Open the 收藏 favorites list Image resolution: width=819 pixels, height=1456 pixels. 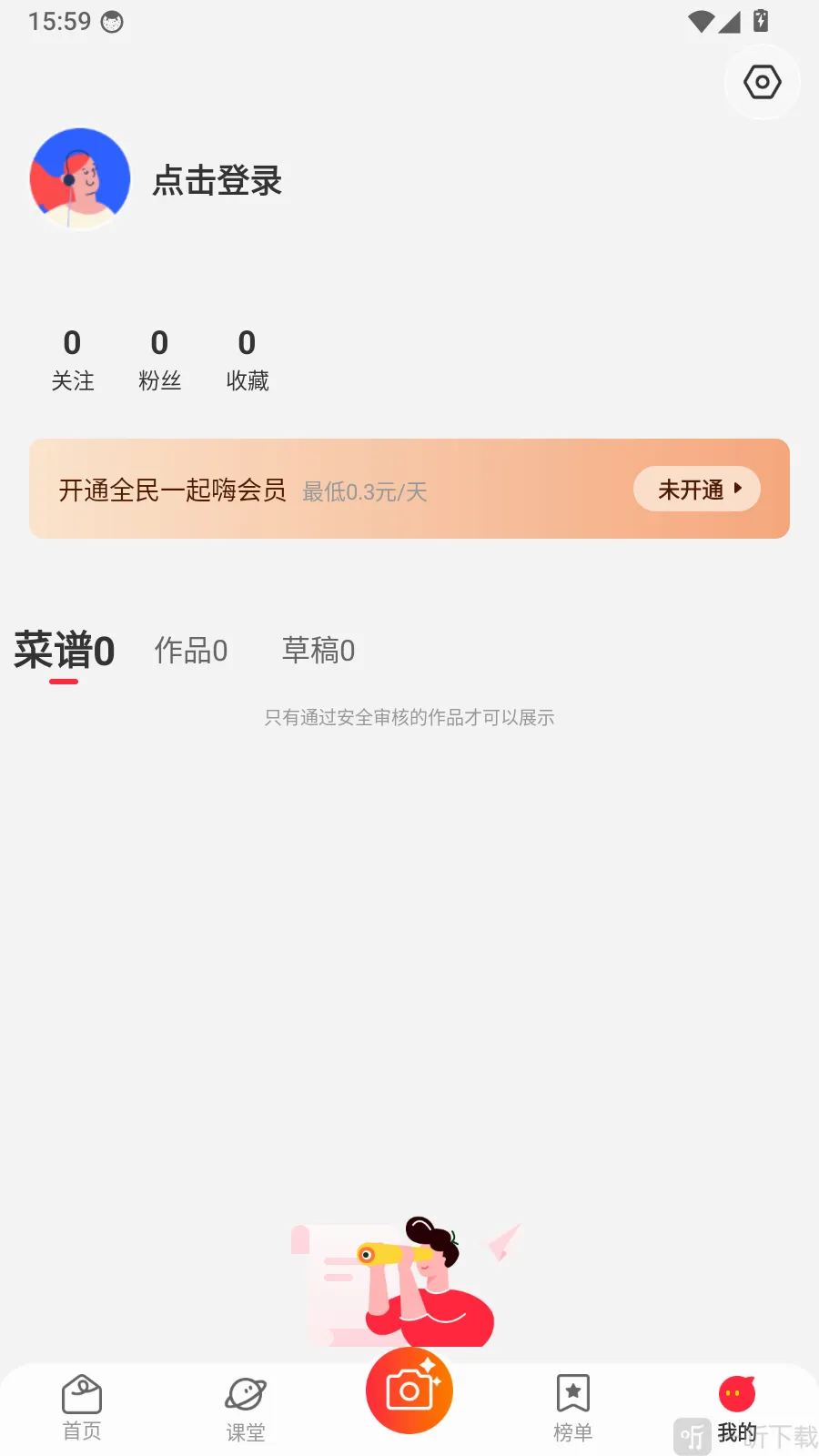(248, 360)
